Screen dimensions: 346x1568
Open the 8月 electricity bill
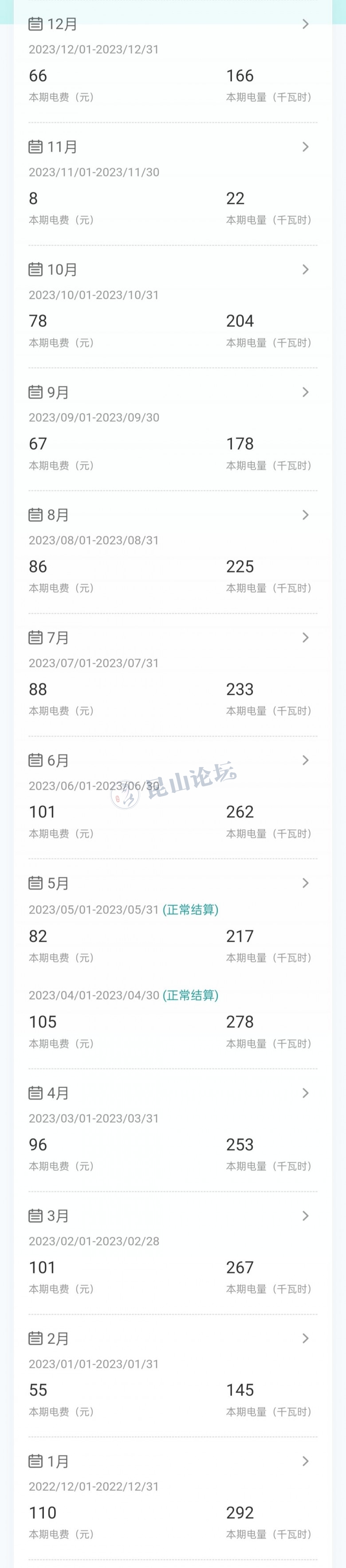click(305, 515)
